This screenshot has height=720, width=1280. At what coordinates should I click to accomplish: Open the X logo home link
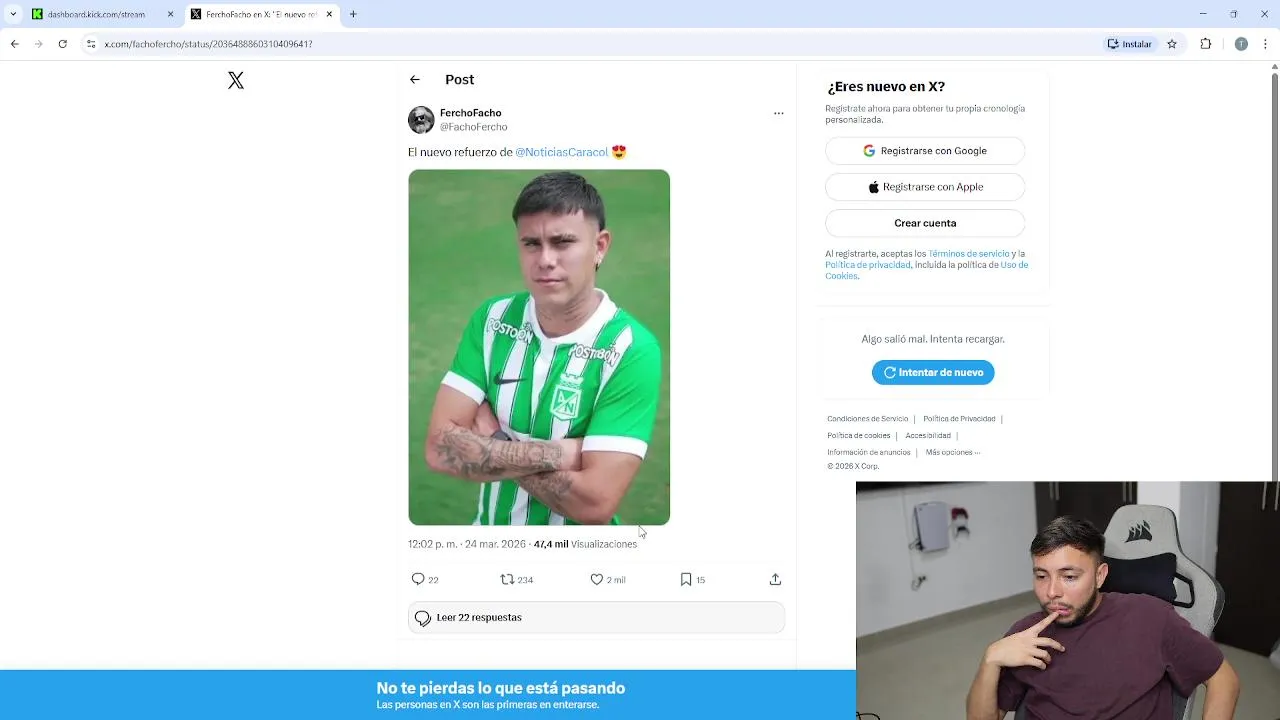(x=236, y=80)
